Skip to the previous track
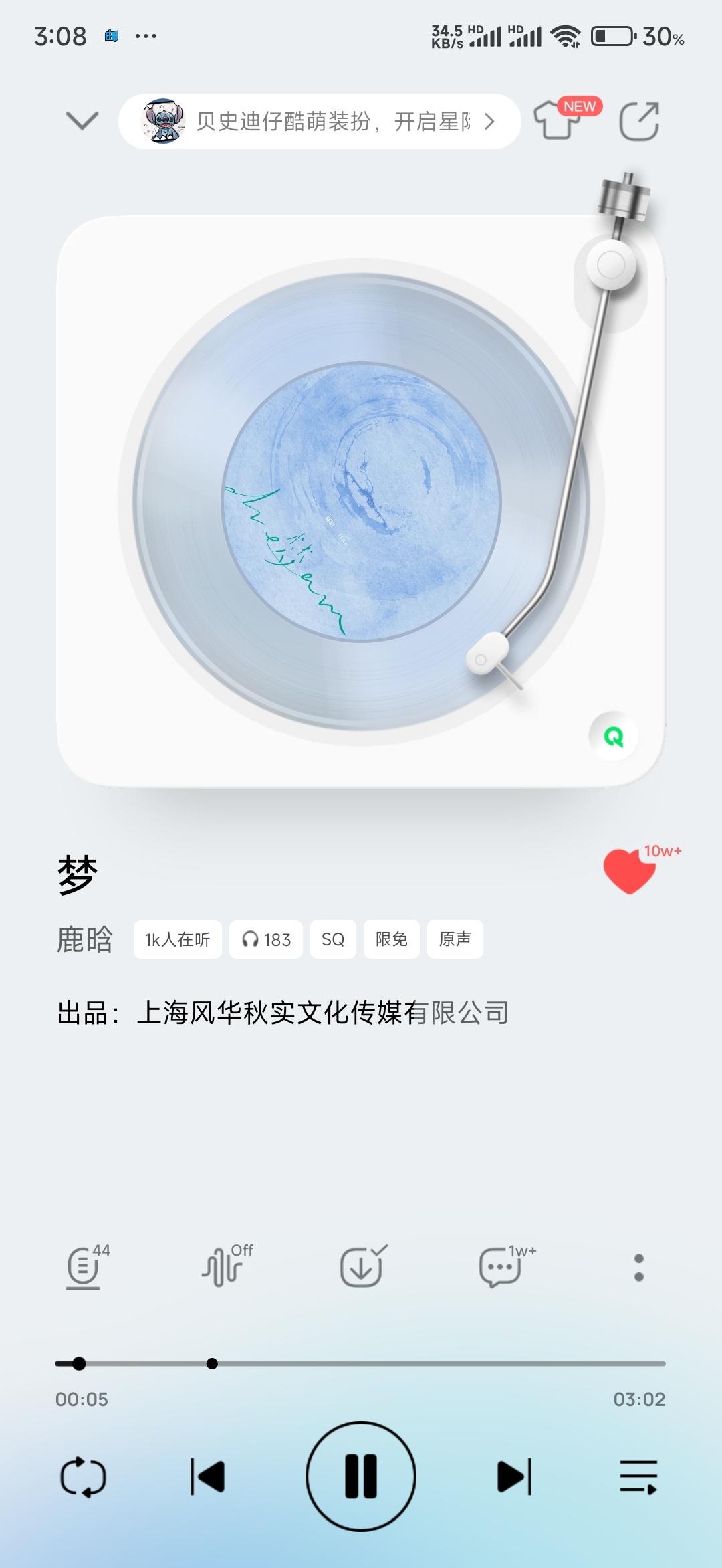This screenshot has width=722, height=1568. click(x=207, y=1477)
